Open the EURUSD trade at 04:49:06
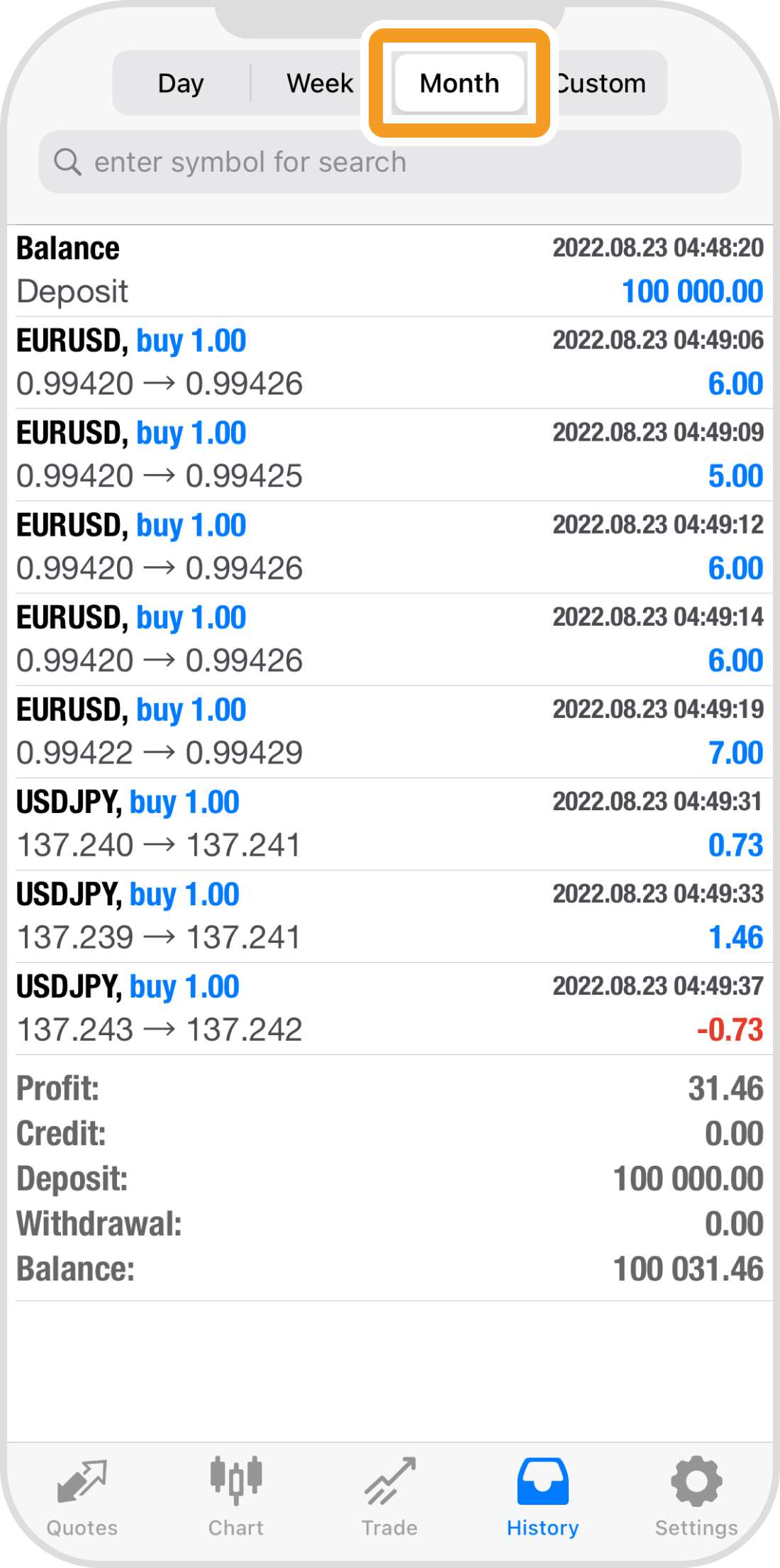The image size is (780, 1568). (x=390, y=363)
